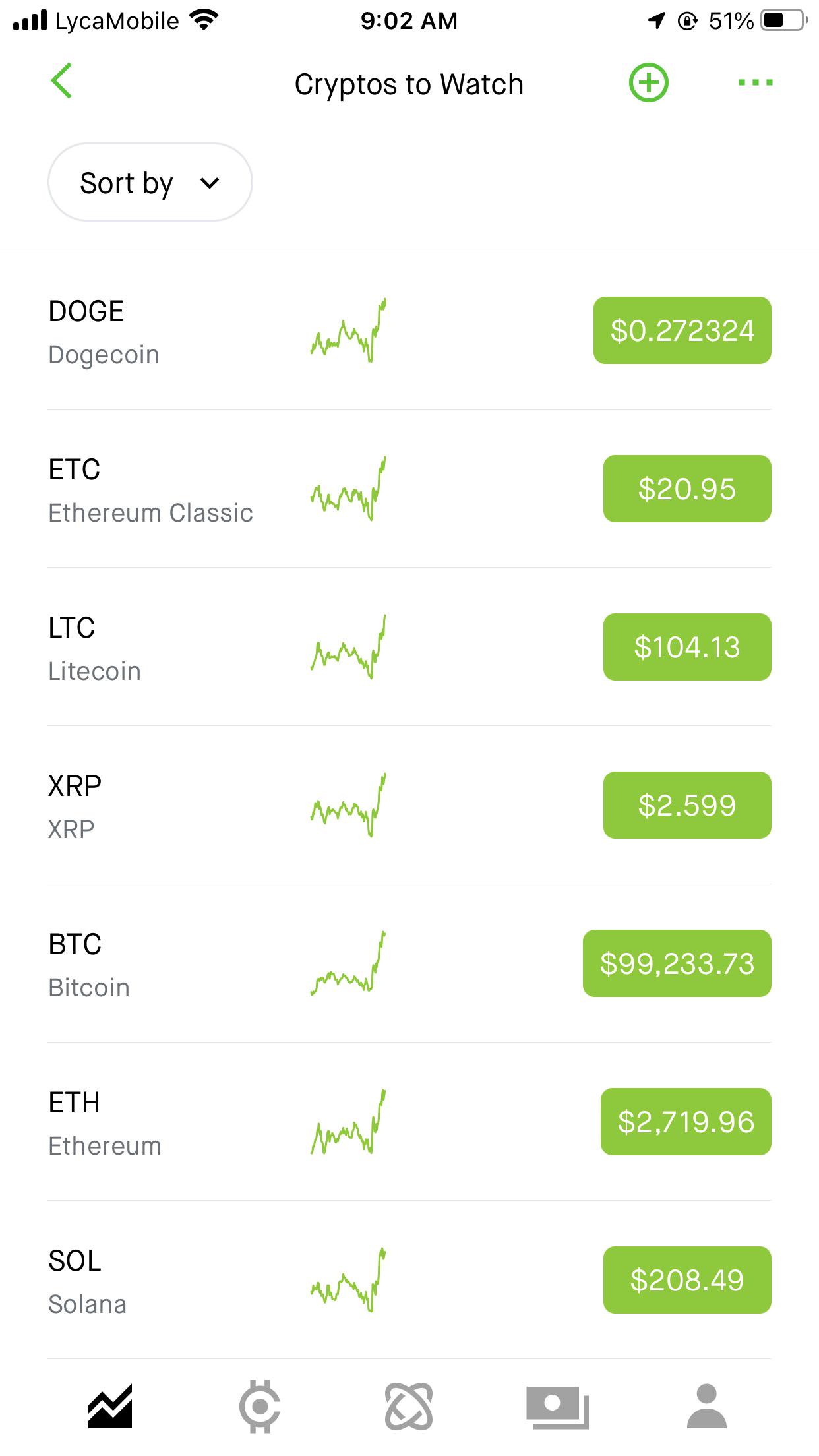Switch to the investing chart tab
This screenshot has width=819, height=1456.
coord(110,1407)
